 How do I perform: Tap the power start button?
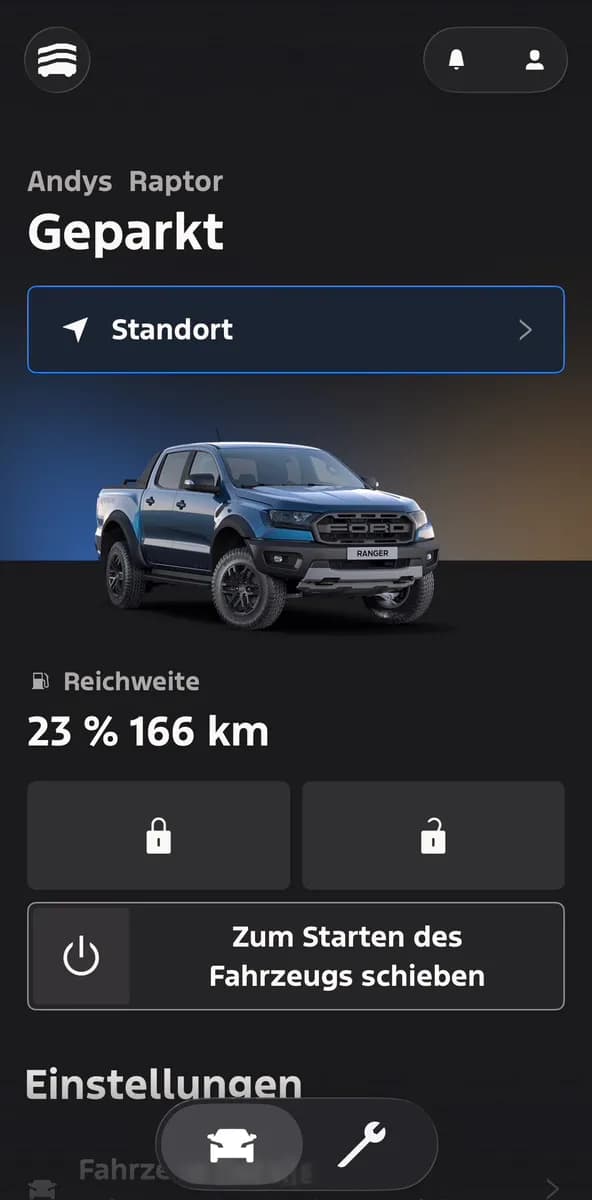tap(81, 957)
